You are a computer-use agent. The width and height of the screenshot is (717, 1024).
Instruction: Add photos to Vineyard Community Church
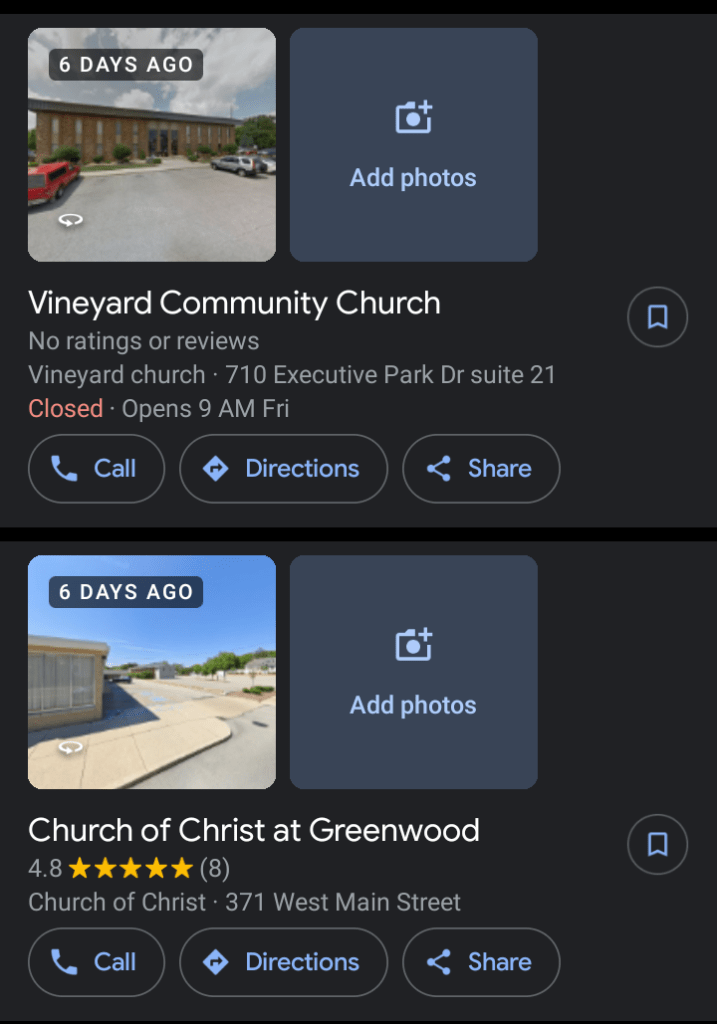[413, 145]
